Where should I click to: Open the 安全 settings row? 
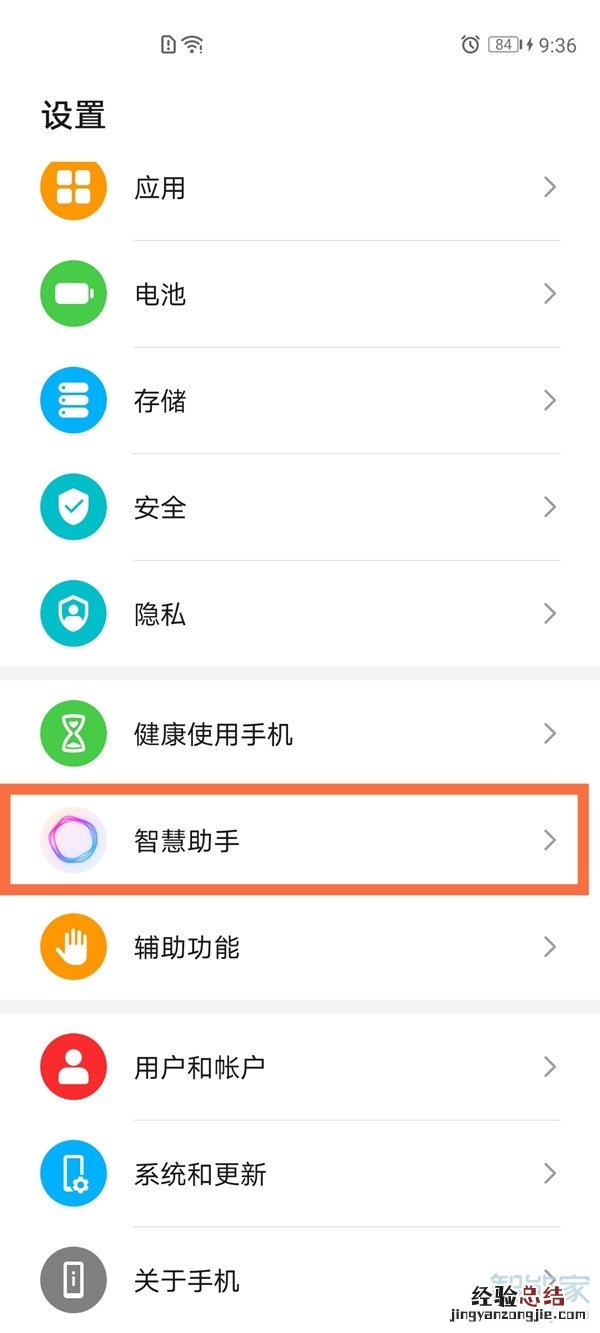300,507
